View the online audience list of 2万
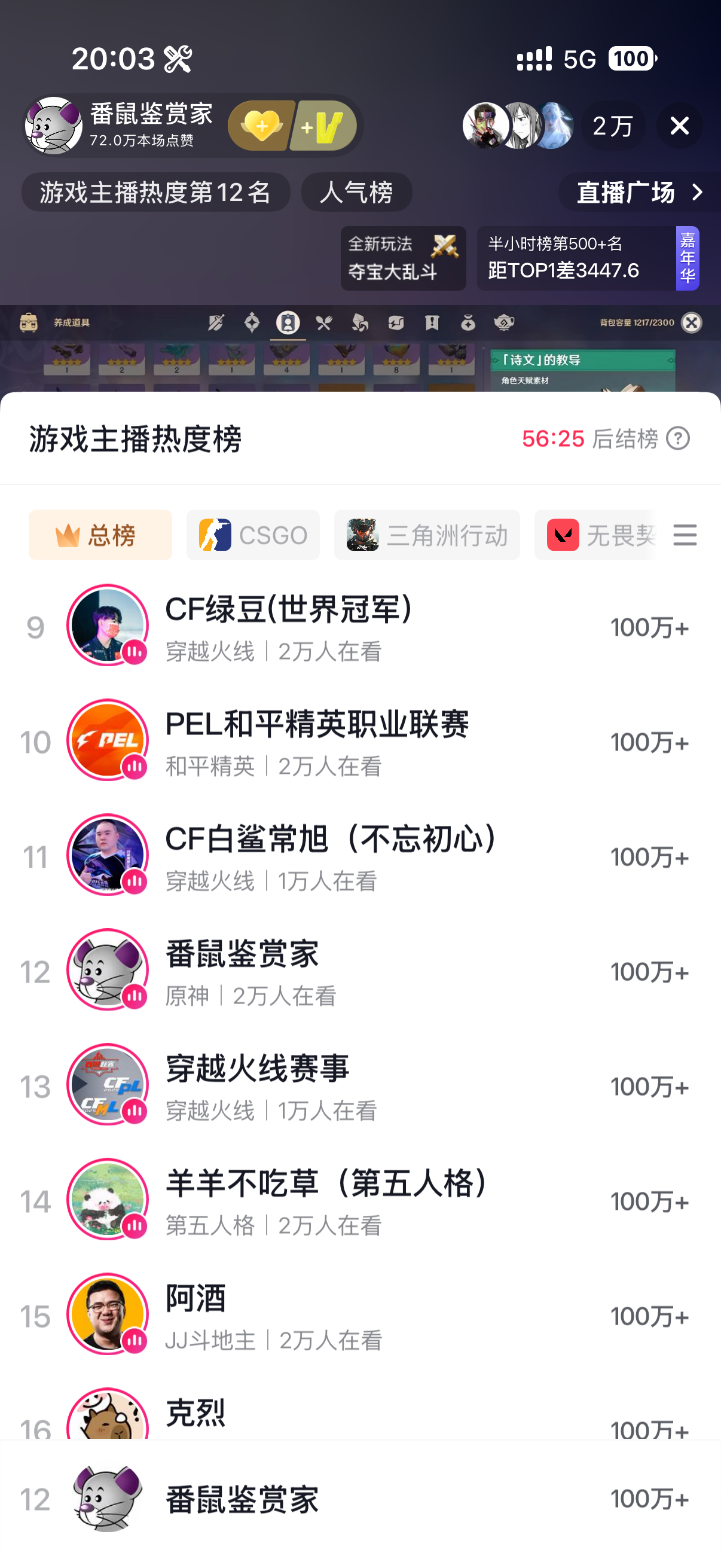Image resolution: width=721 pixels, height=1568 pixels. tap(612, 126)
